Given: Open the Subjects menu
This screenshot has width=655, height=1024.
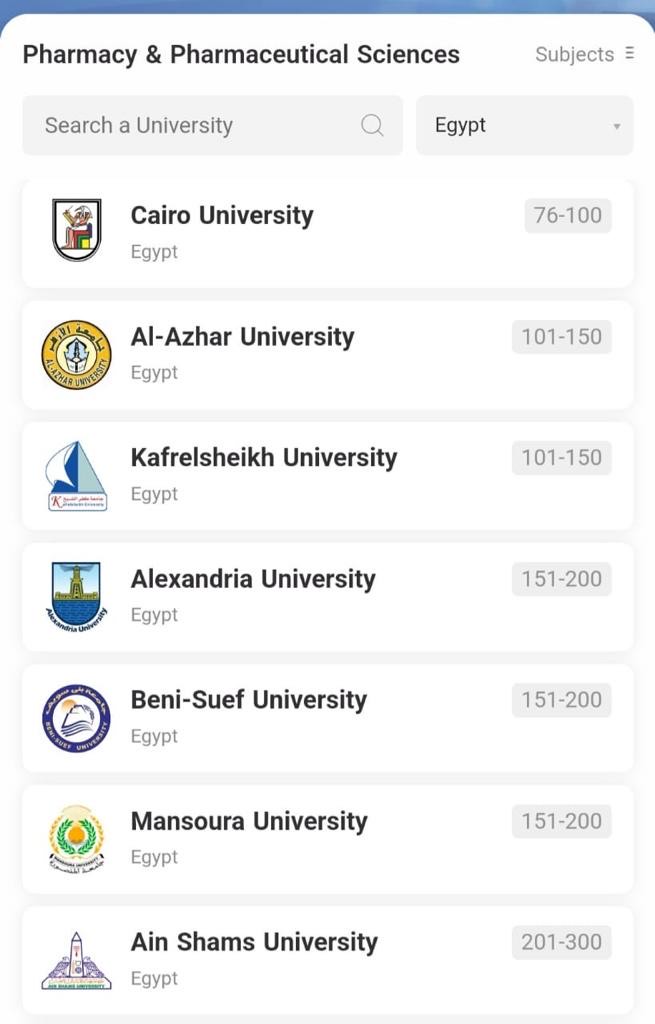Looking at the screenshot, I should tap(584, 54).
